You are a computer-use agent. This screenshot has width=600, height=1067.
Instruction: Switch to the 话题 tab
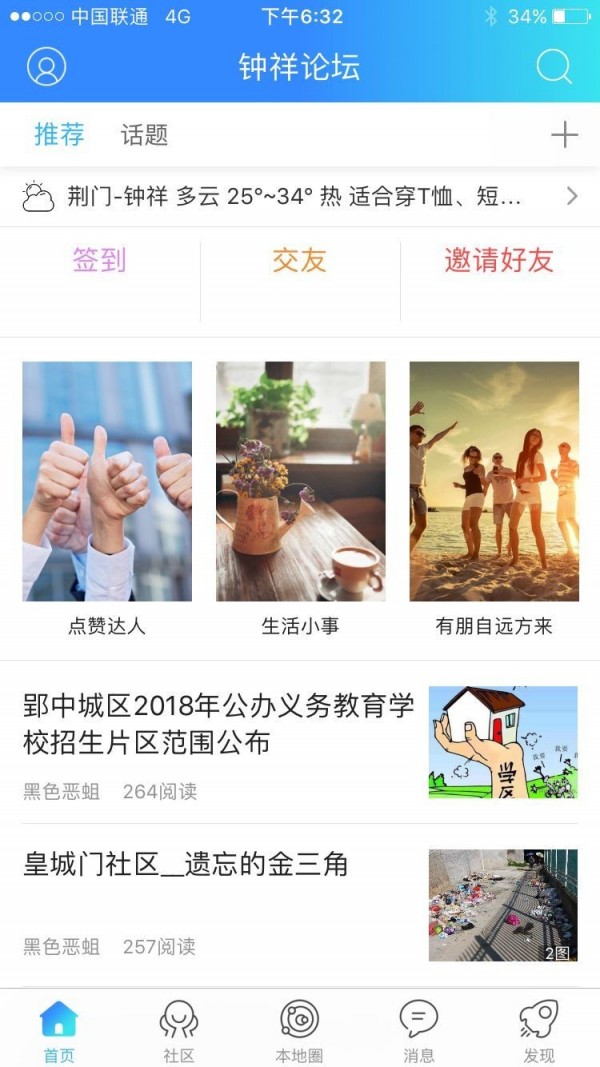click(144, 135)
